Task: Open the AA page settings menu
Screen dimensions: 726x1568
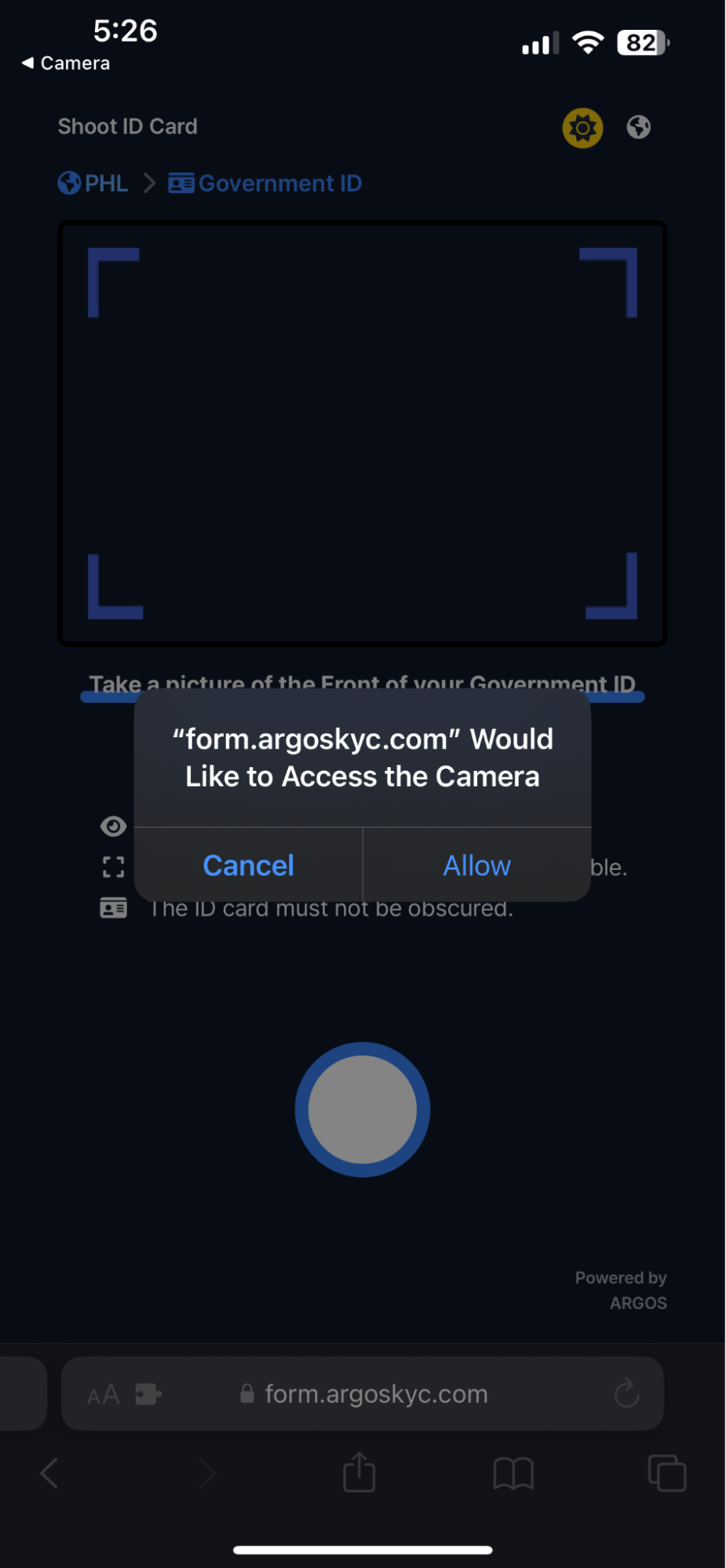Action: click(104, 1395)
